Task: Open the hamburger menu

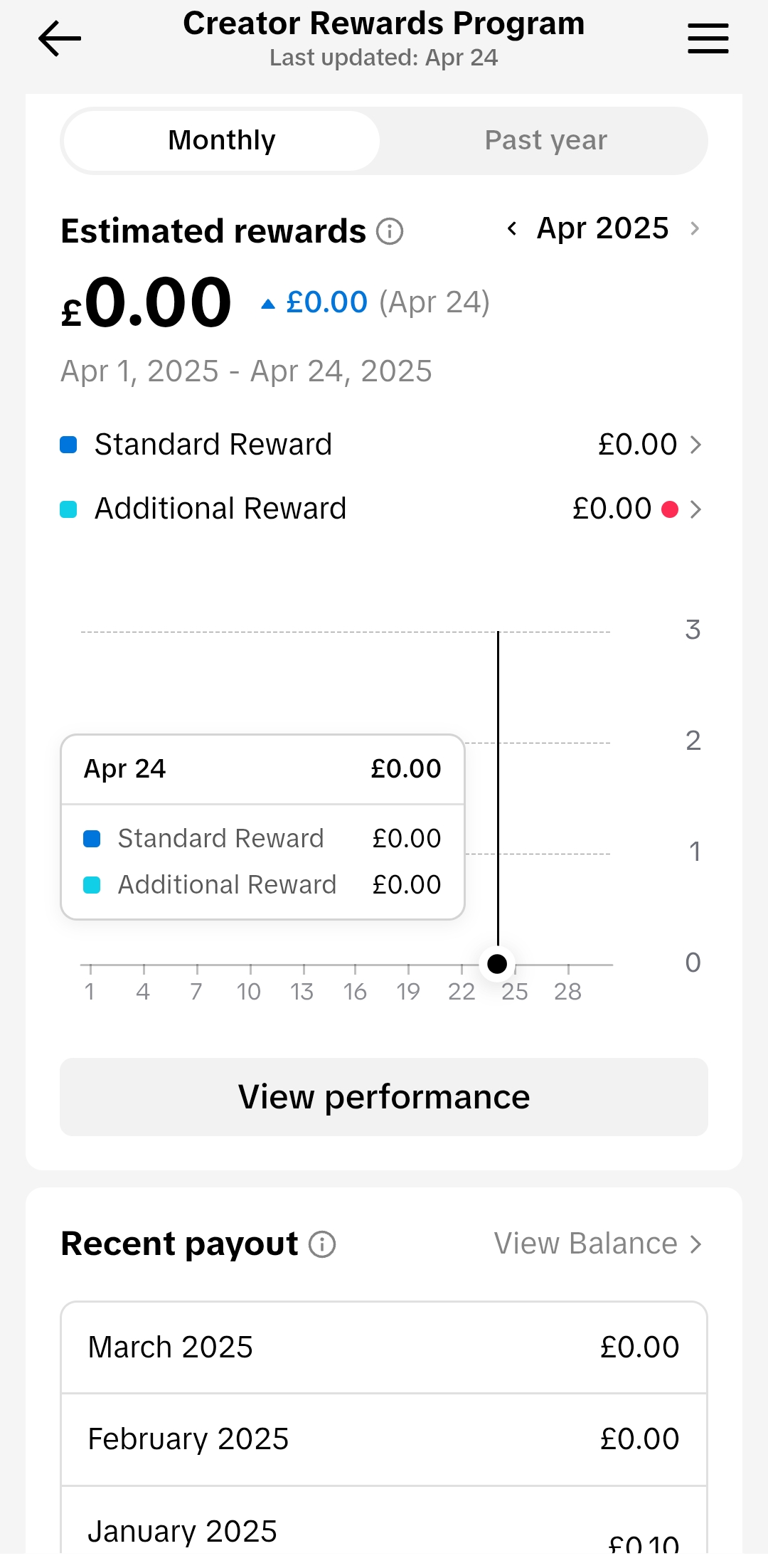Action: tap(708, 38)
